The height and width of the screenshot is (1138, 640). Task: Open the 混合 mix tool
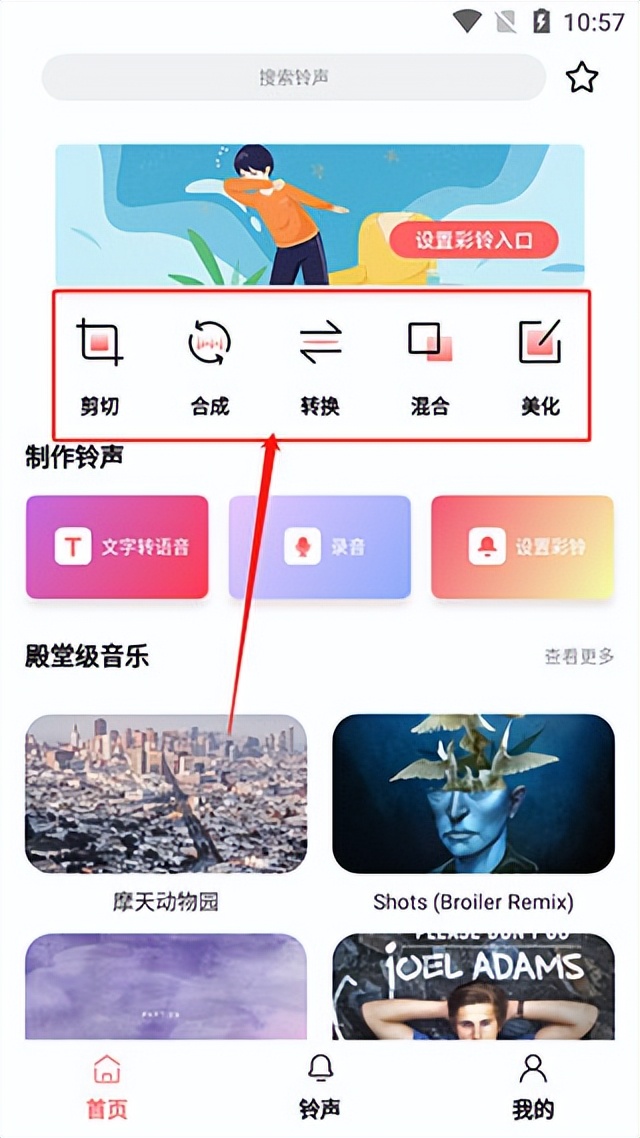[x=430, y=365]
